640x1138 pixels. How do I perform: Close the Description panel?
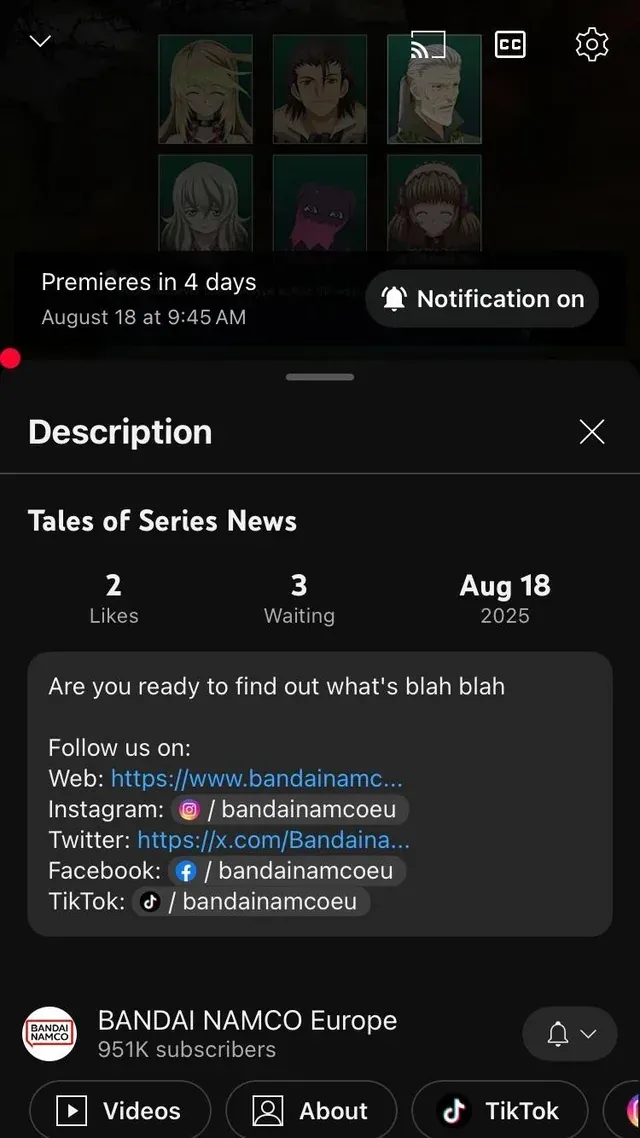click(x=592, y=433)
